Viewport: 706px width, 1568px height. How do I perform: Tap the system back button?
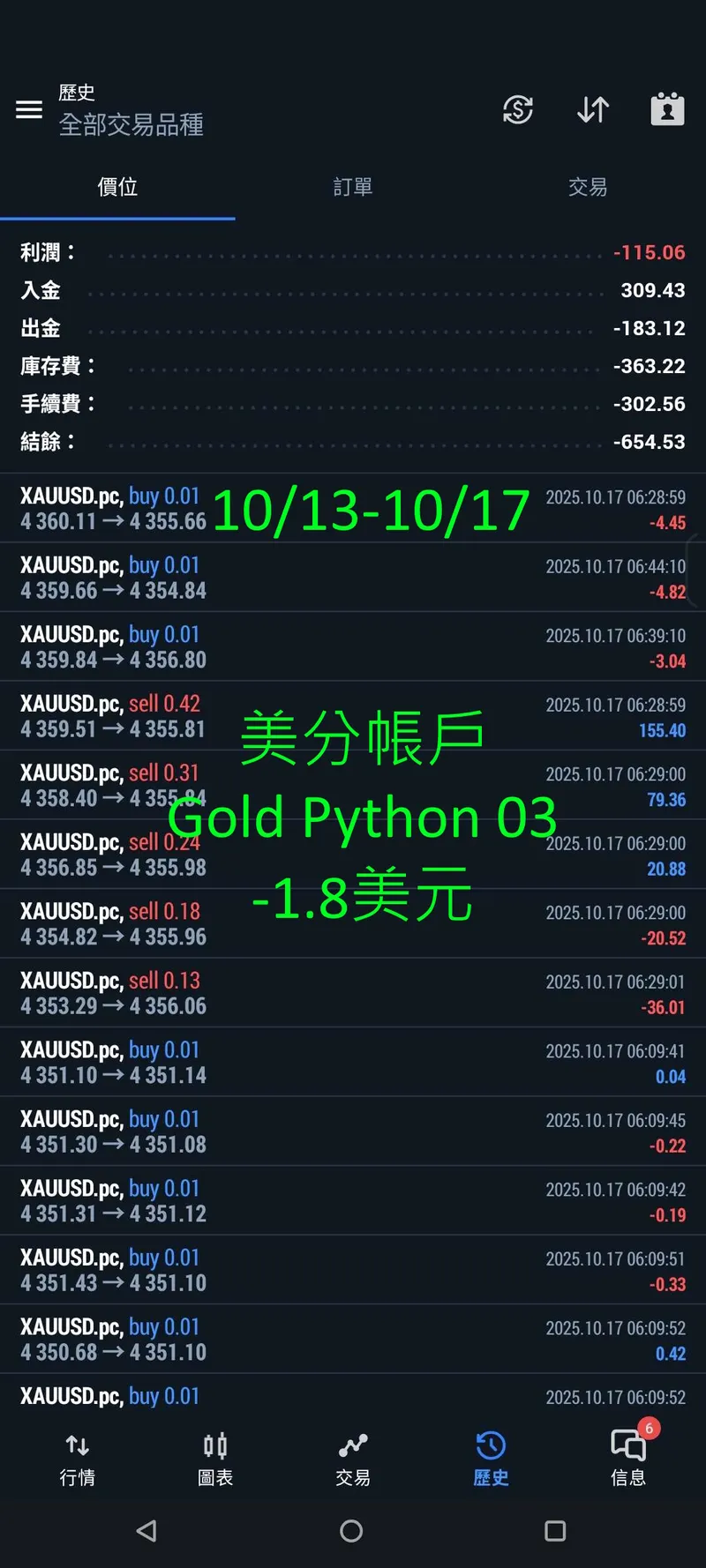coord(147,1531)
